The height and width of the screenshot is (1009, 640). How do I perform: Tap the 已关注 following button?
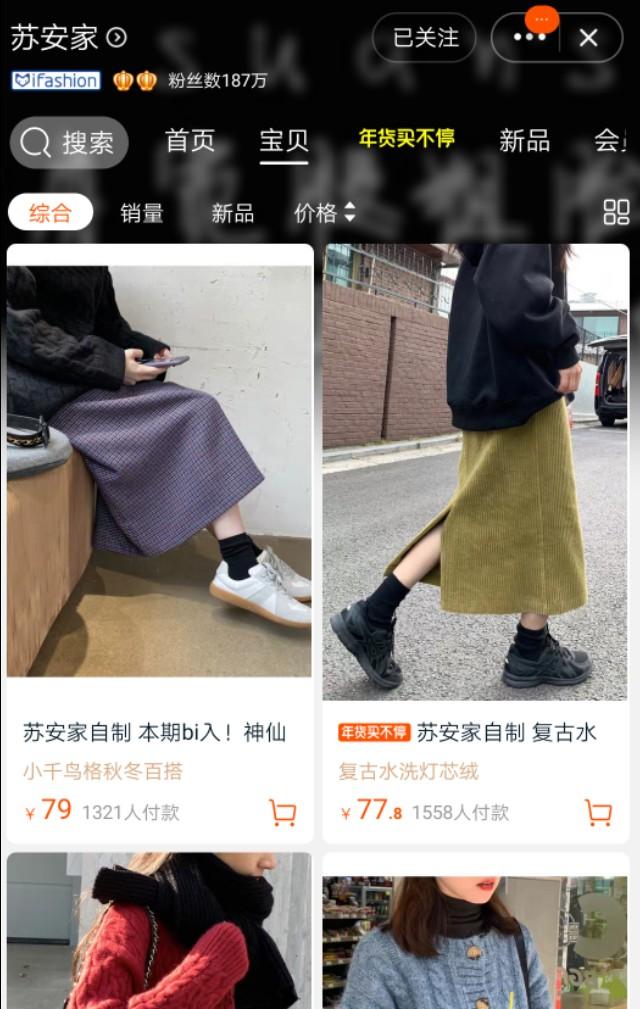(x=425, y=38)
